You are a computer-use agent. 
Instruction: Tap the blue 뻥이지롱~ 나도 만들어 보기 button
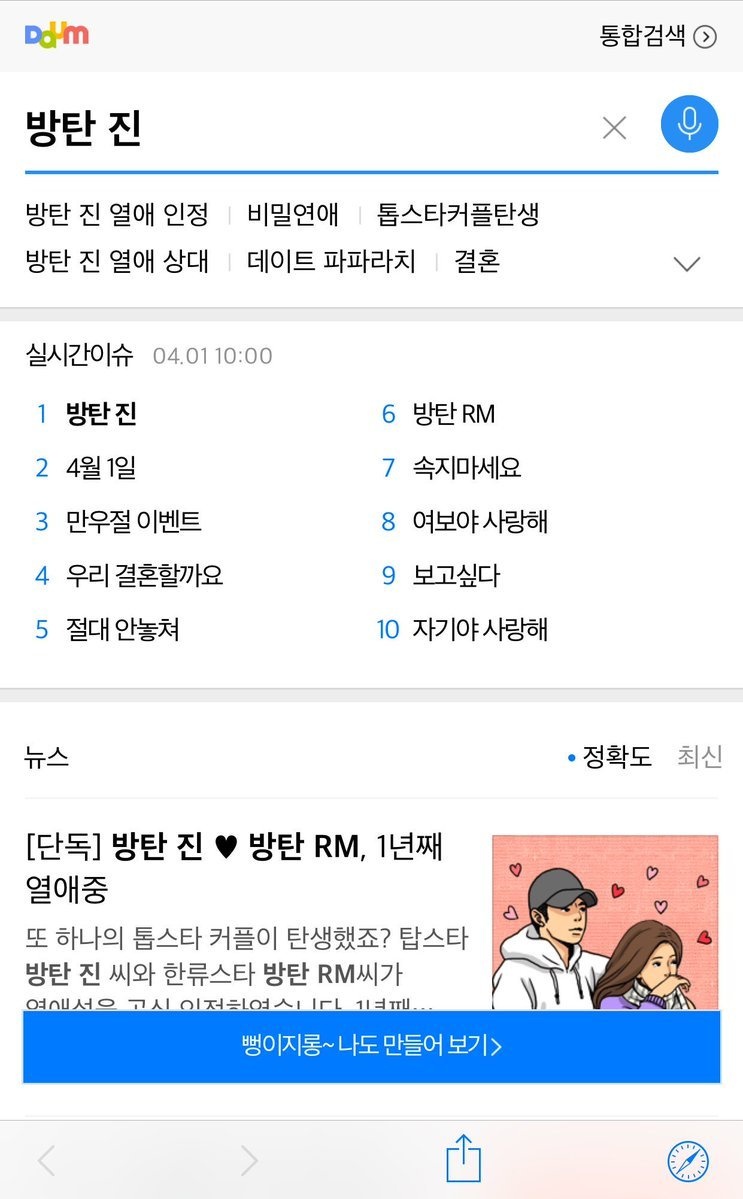pos(371,1047)
